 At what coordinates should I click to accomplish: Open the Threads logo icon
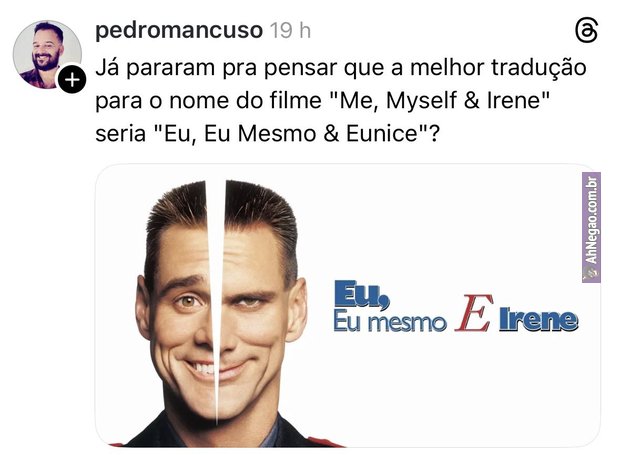click(587, 31)
